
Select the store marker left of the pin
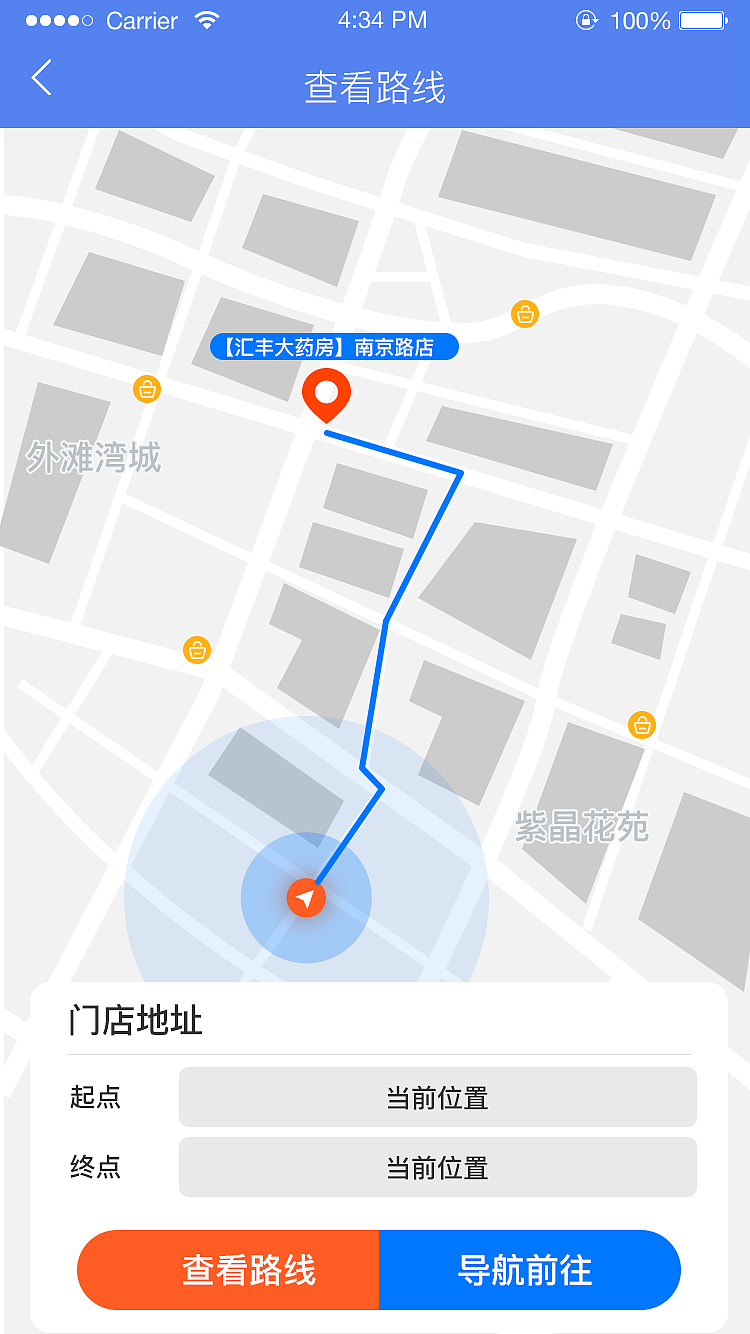pos(147,389)
